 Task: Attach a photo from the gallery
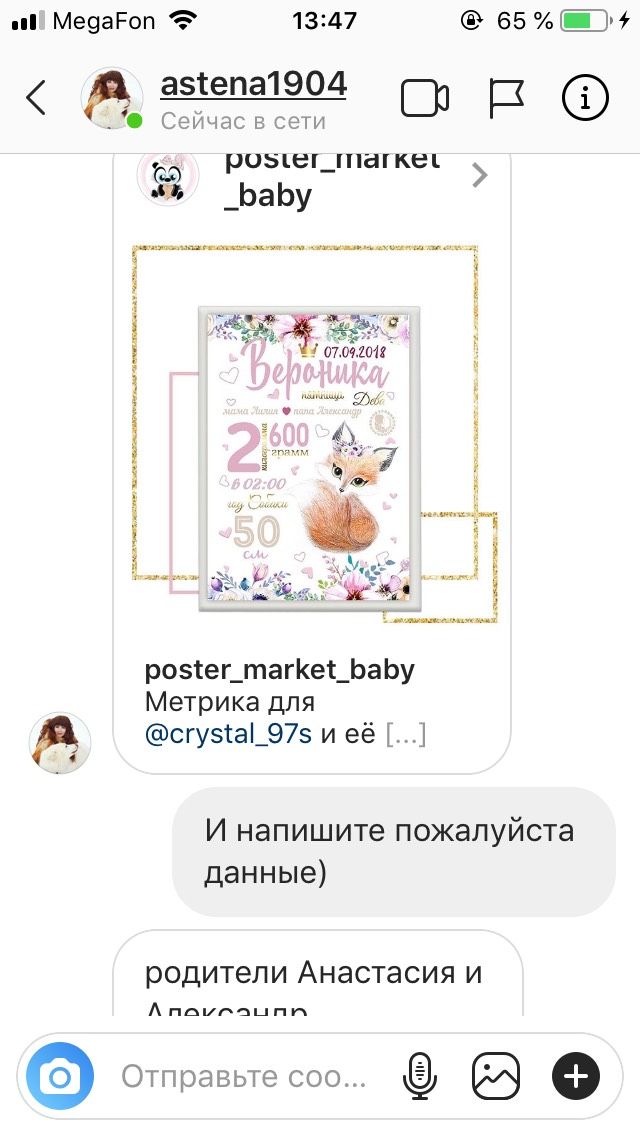point(496,1077)
